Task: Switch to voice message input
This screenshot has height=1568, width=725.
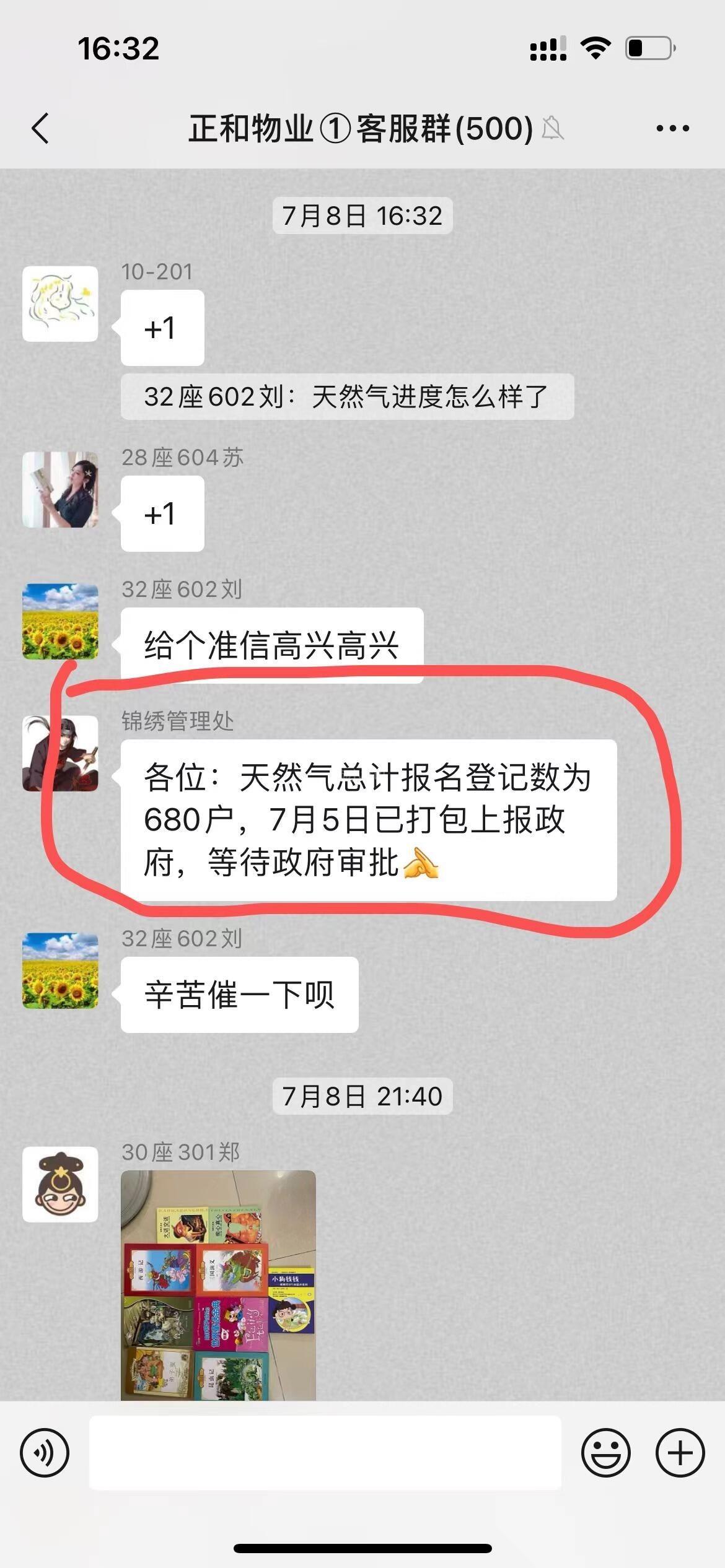Action: [x=45, y=1452]
